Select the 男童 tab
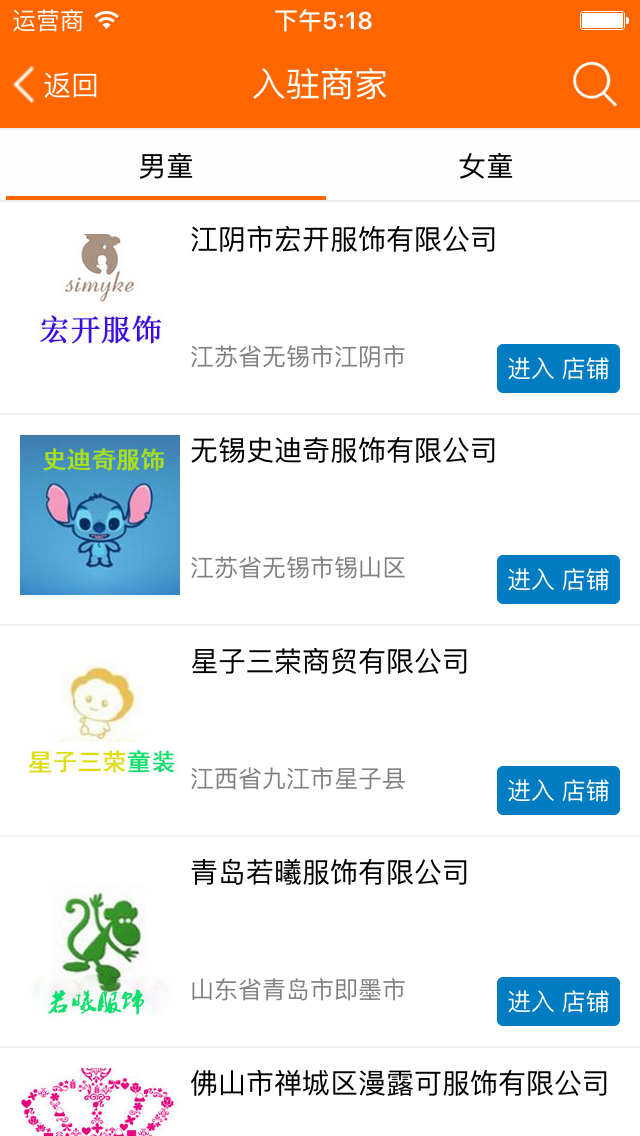The width and height of the screenshot is (640, 1136). [x=166, y=166]
